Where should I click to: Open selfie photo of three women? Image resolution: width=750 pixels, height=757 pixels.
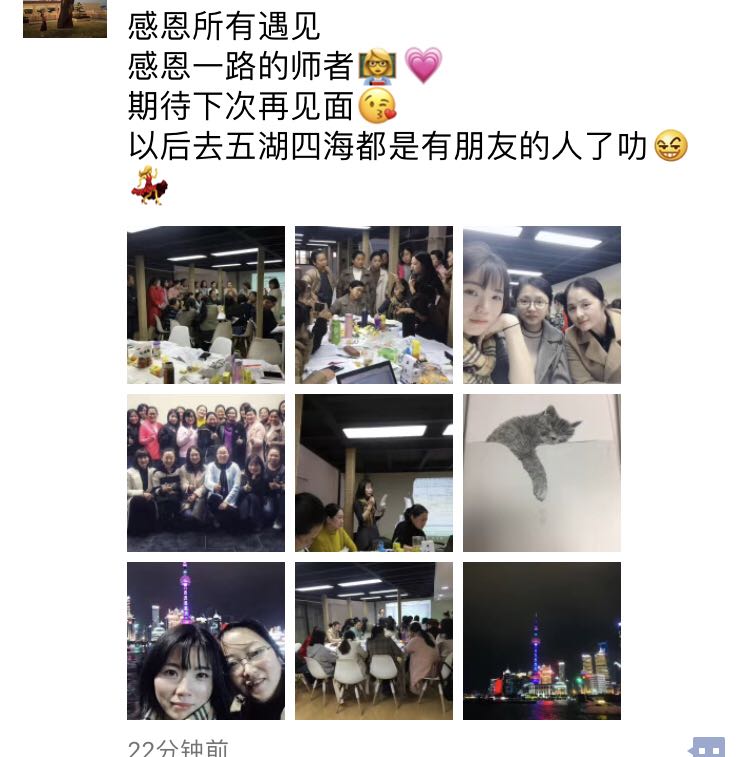click(541, 305)
